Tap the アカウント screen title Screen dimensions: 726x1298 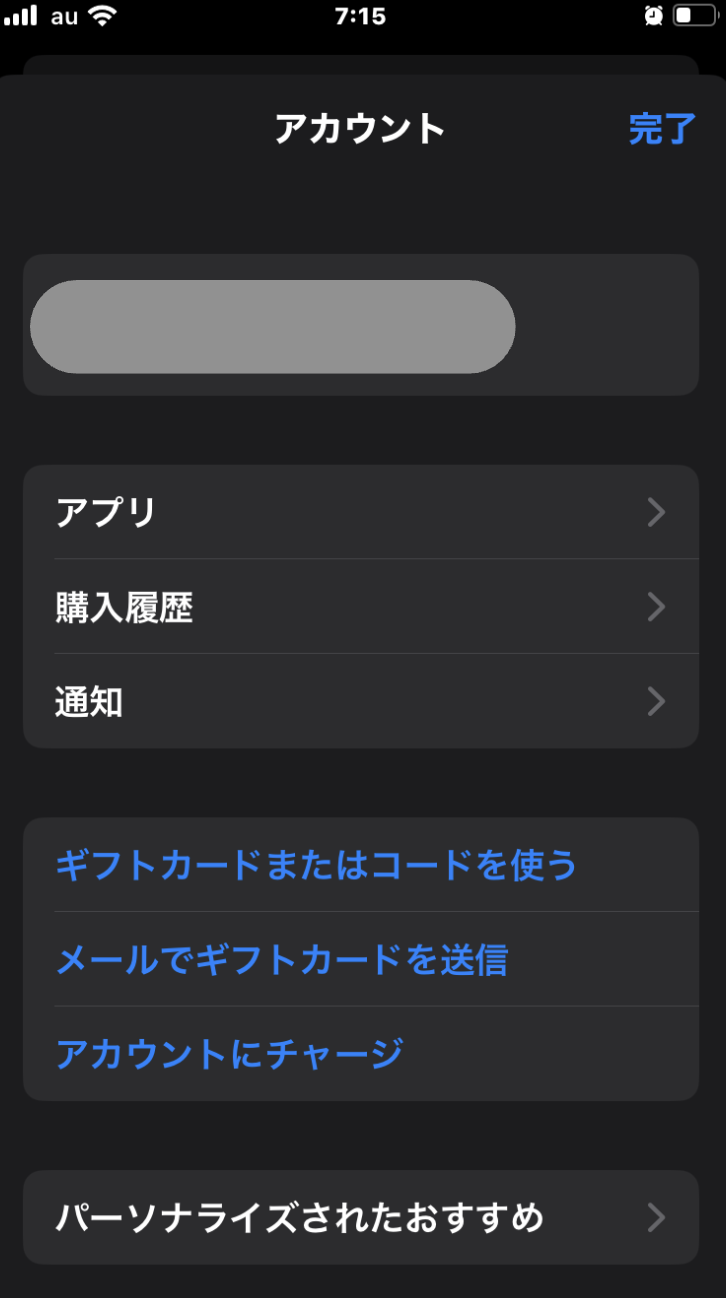(x=362, y=129)
